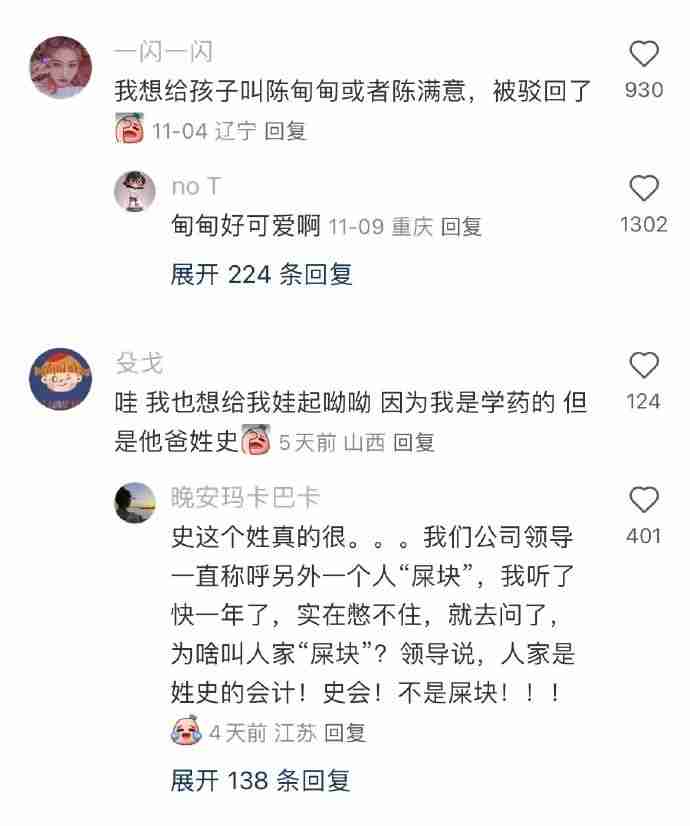Expand the 138 replies
690x826 pixels.
pos(260,781)
